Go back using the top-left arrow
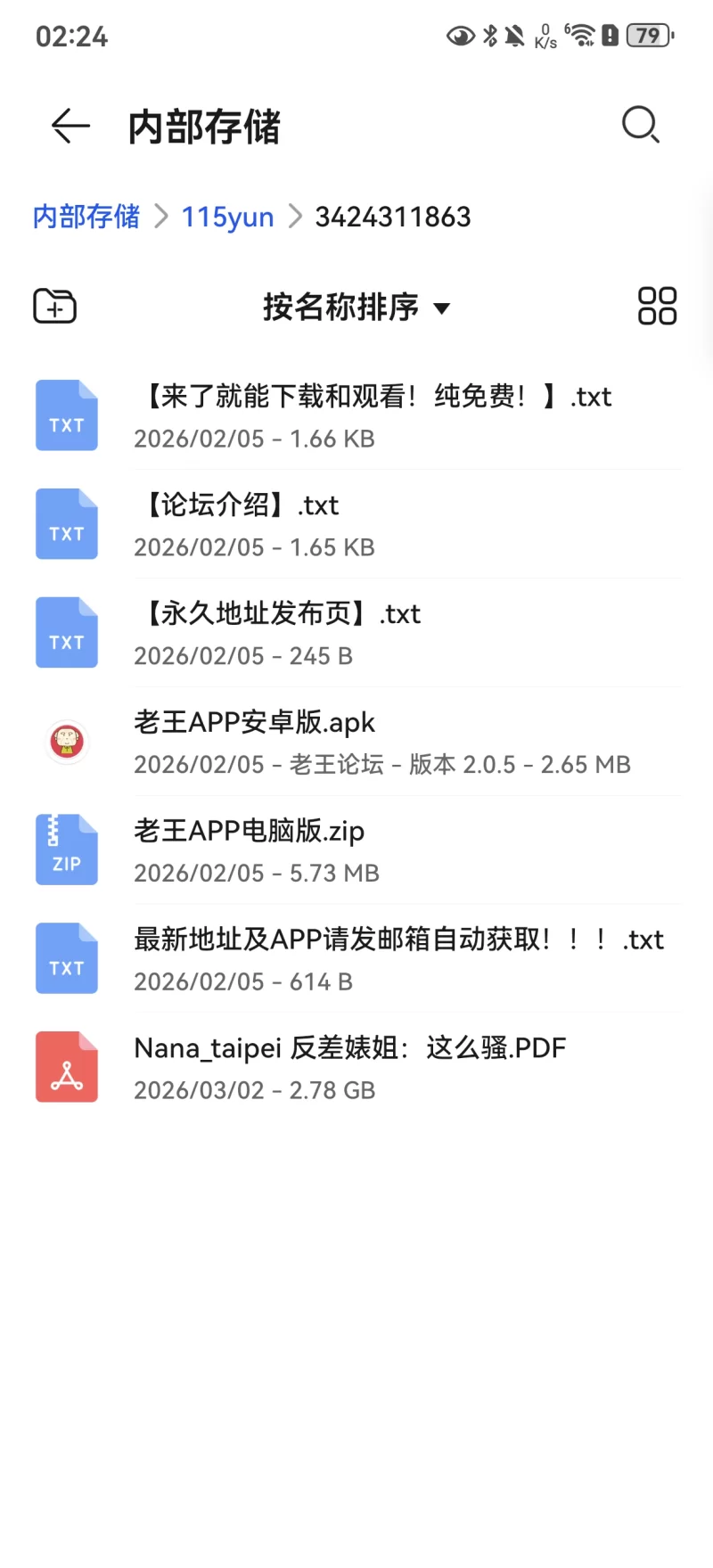 (70, 126)
